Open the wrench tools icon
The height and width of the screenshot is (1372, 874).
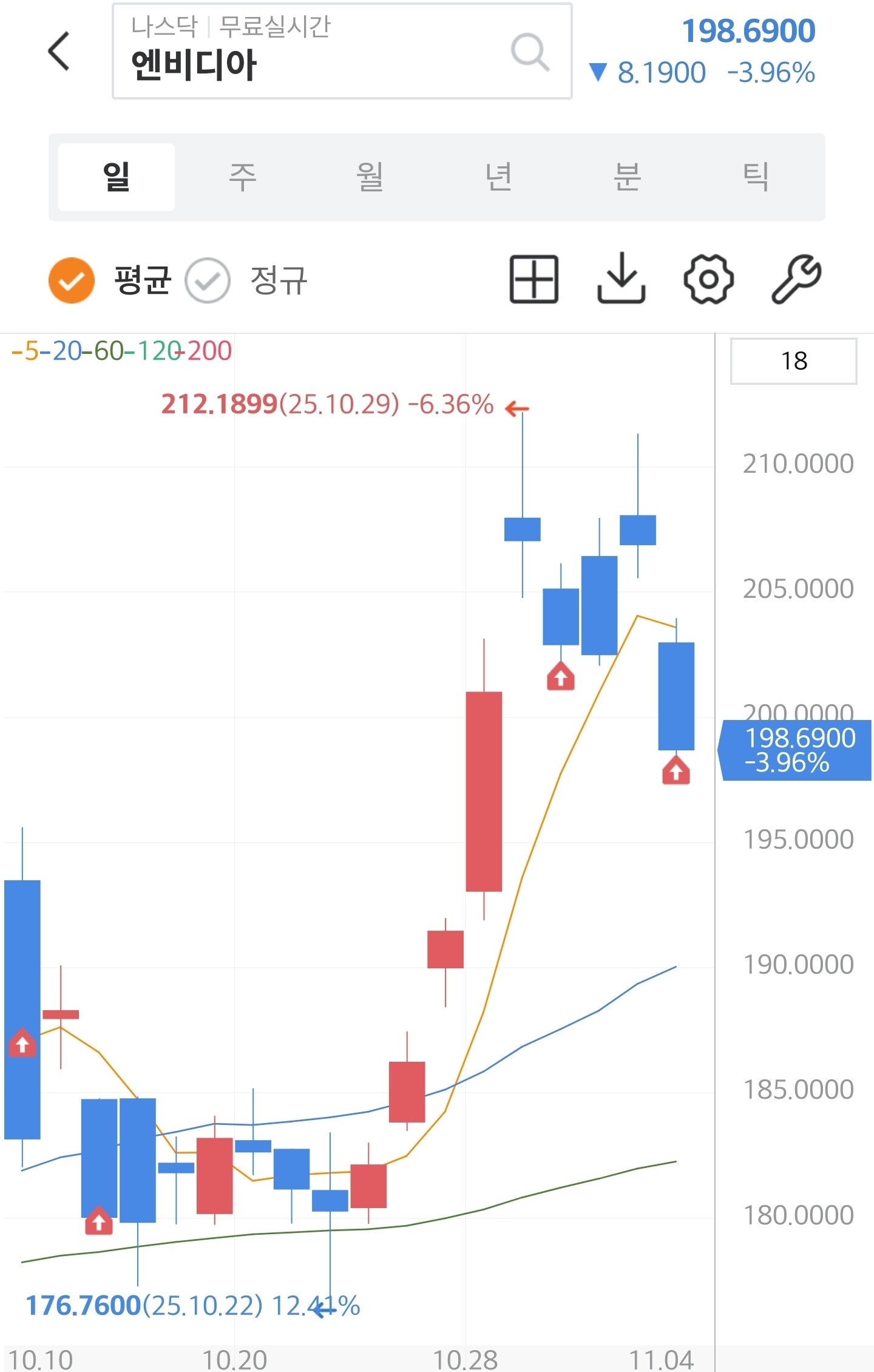796,279
